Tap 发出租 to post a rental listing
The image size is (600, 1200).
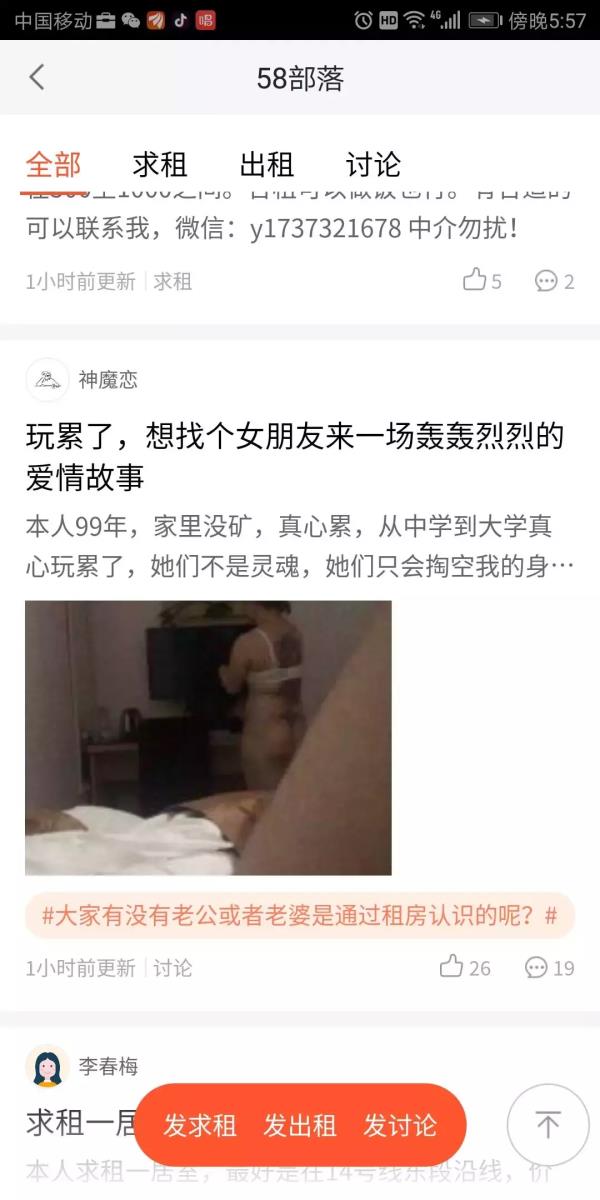pyautogui.click(x=300, y=1125)
